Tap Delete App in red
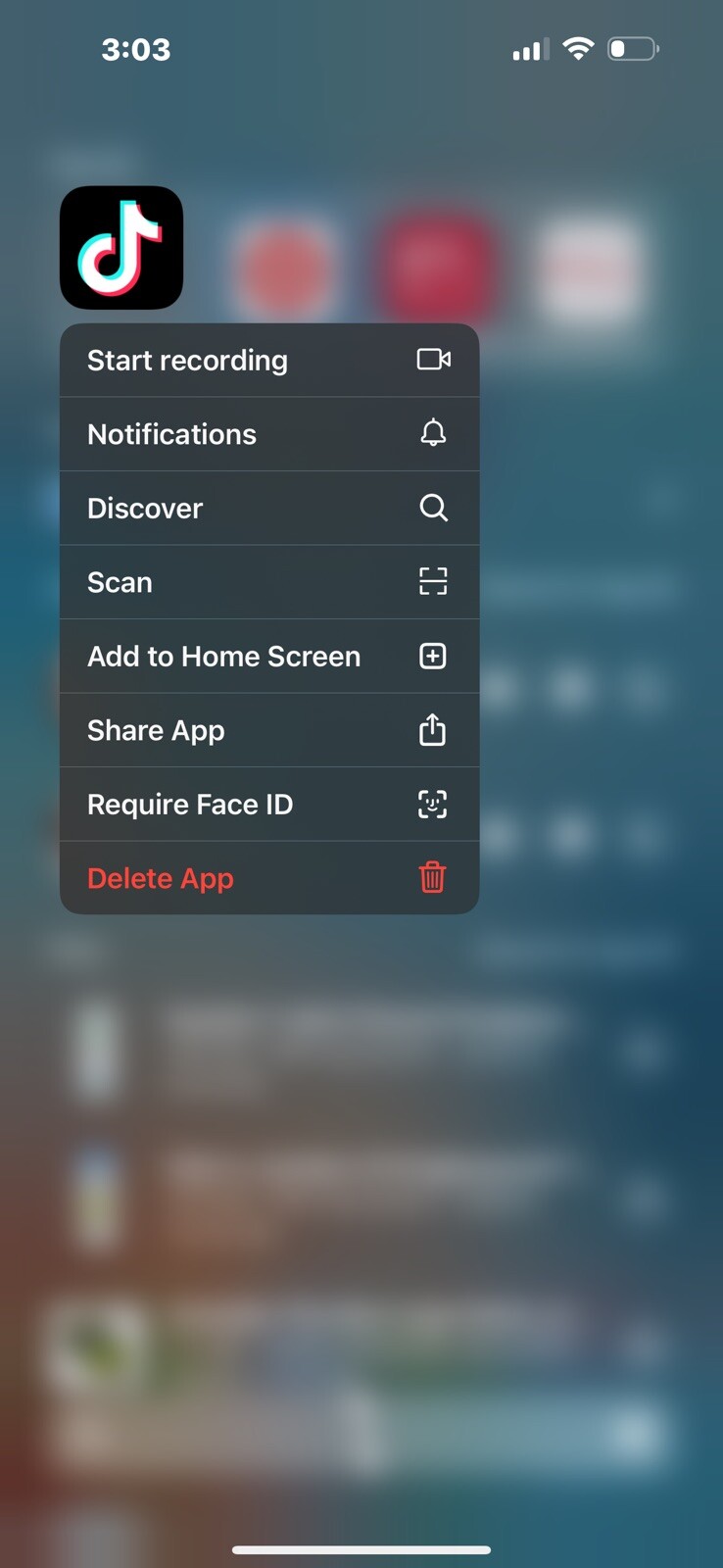Screen dimensions: 723x1568 [268, 878]
